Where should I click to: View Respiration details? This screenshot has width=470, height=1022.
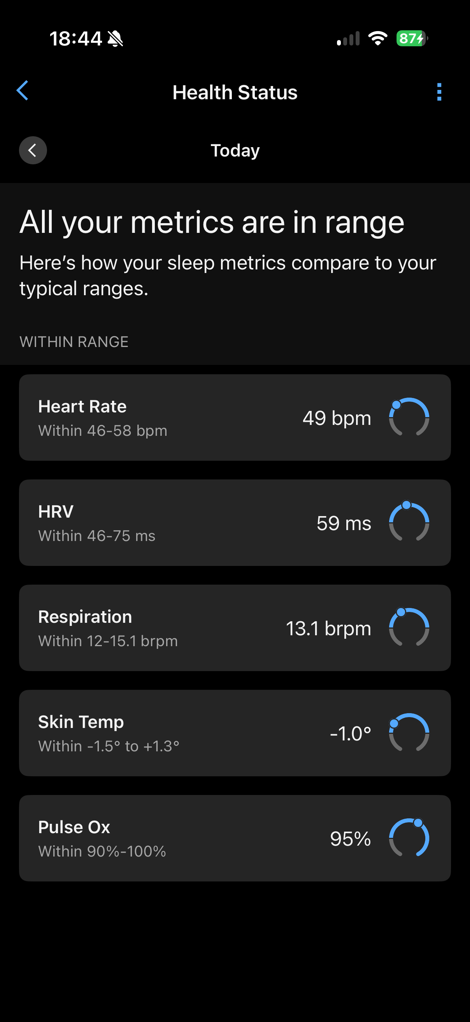(x=235, y=628)
